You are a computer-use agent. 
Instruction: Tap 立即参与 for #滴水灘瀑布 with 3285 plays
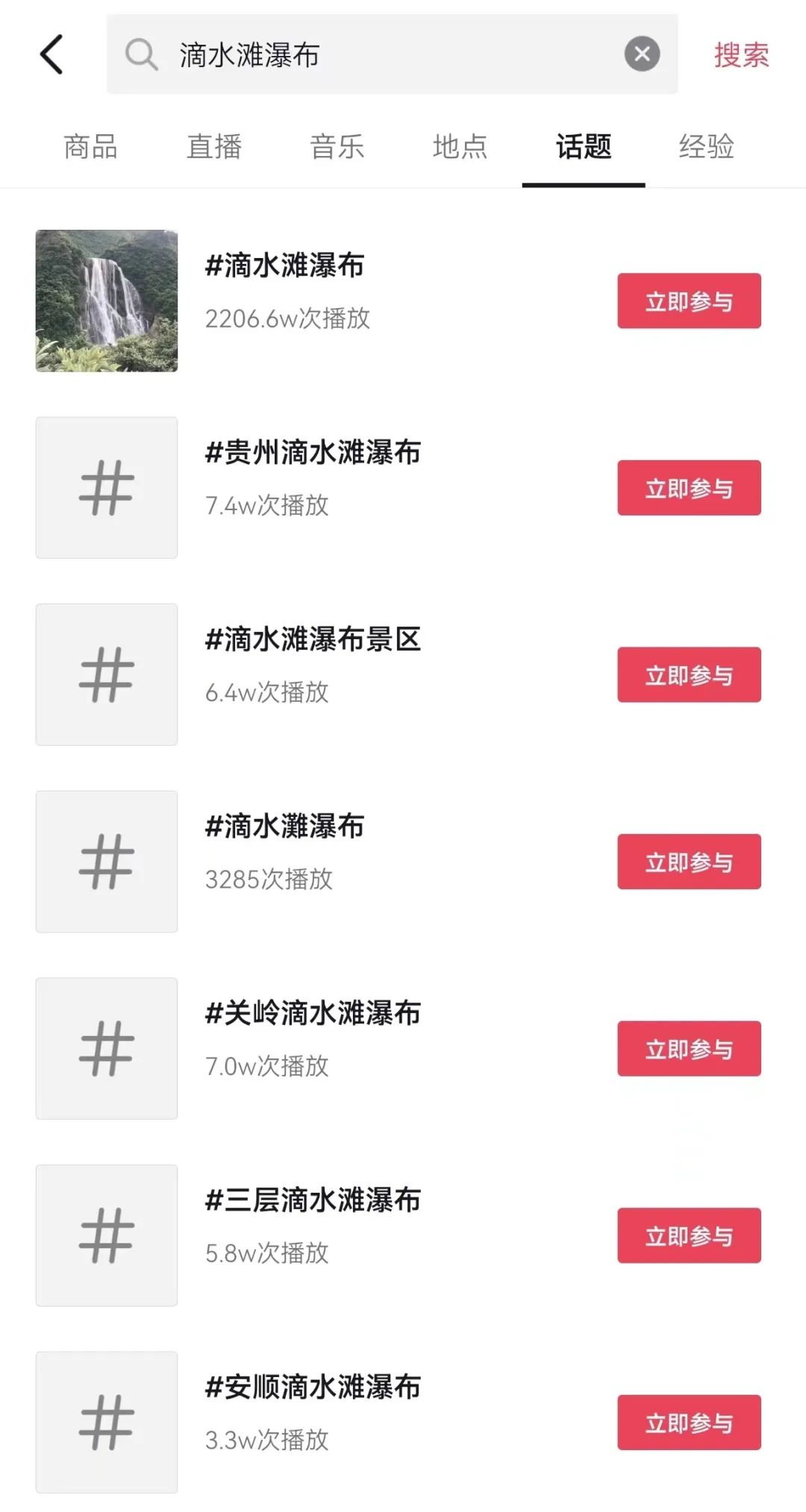(688, 862)
